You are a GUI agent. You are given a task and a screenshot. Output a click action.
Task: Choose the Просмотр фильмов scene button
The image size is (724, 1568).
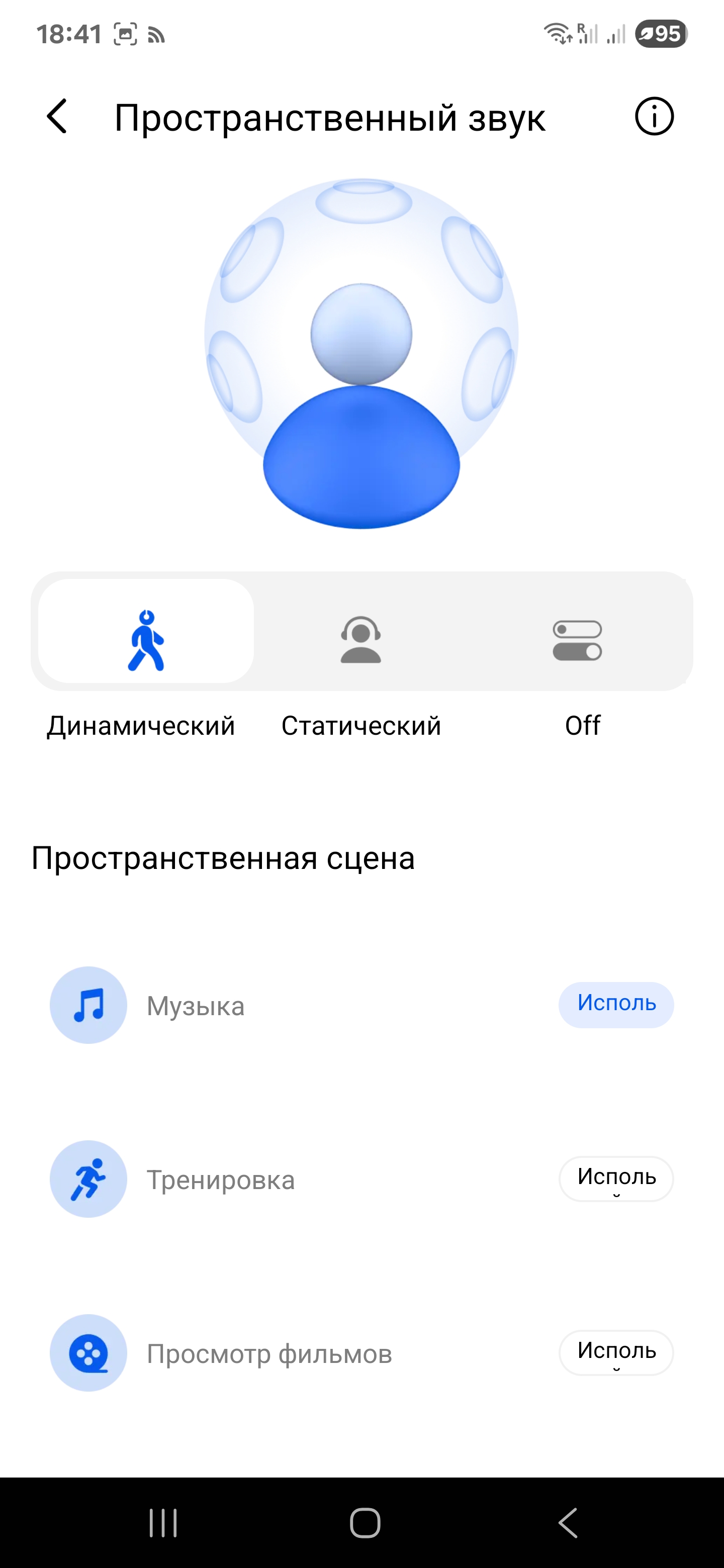coord(615,1353)
